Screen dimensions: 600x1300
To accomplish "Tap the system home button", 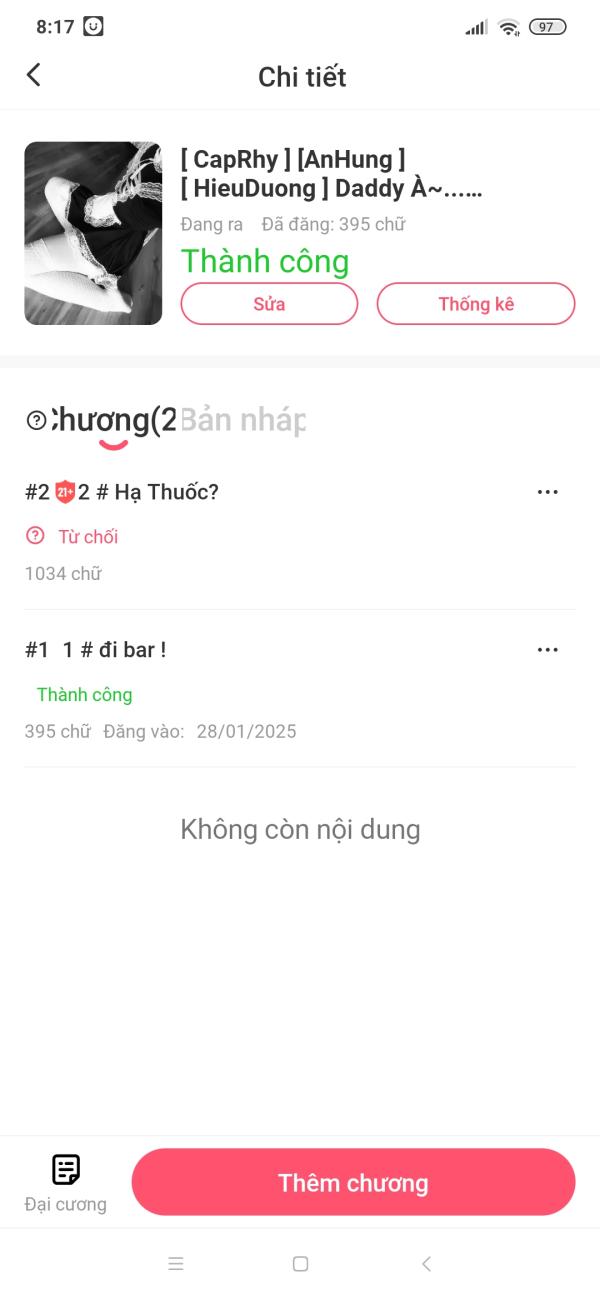I will (300, 1264).
